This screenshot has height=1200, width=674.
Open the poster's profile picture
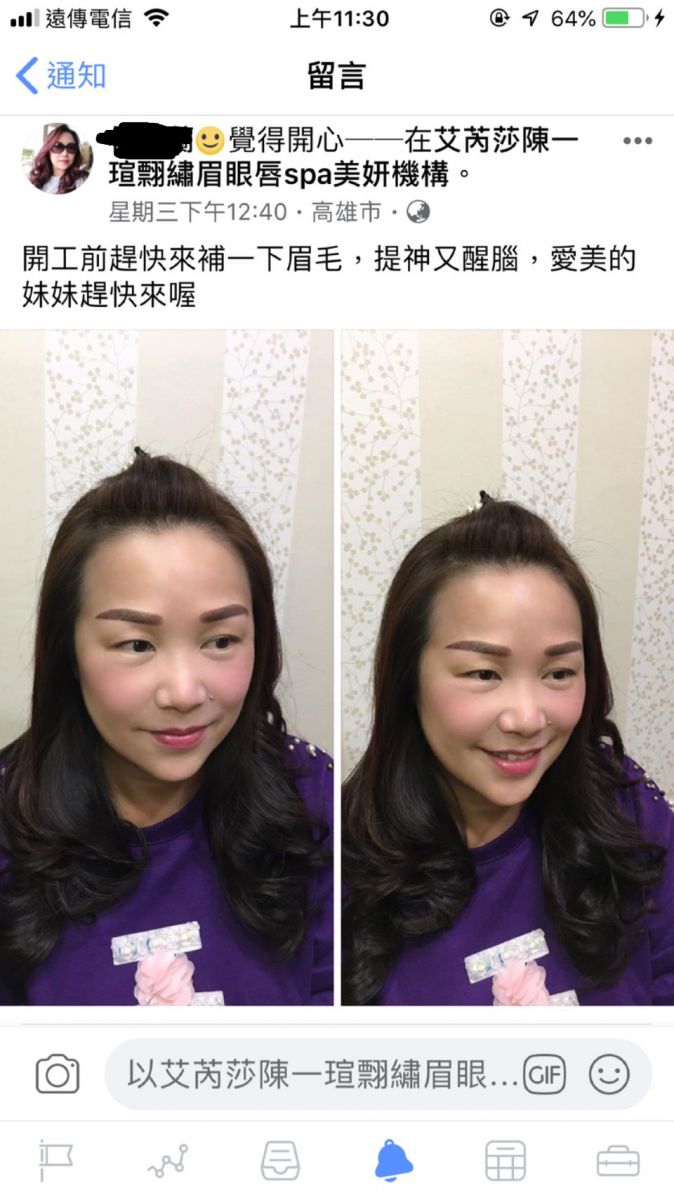[x=59, y=158]
